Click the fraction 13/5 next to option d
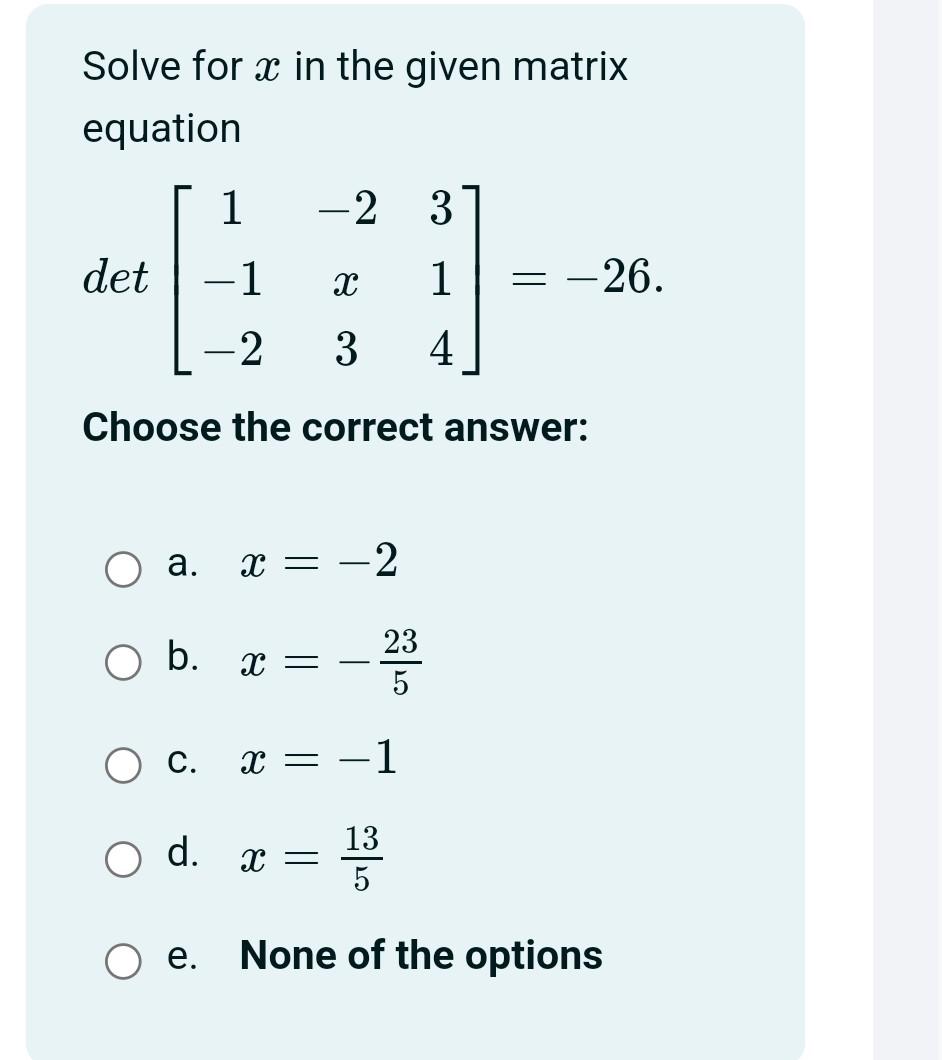942x1060 pixels. 363,858
